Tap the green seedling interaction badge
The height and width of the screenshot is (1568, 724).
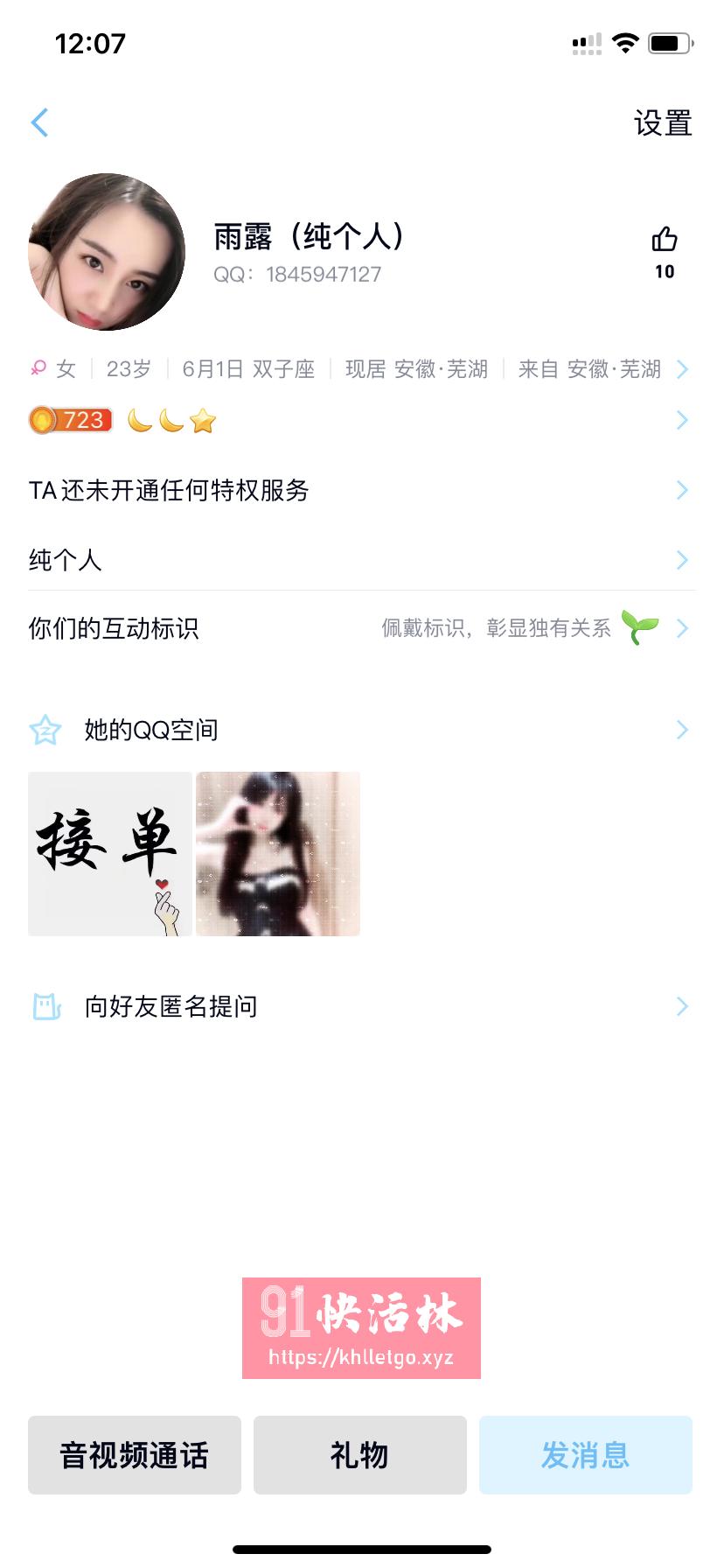click(637, 627)
